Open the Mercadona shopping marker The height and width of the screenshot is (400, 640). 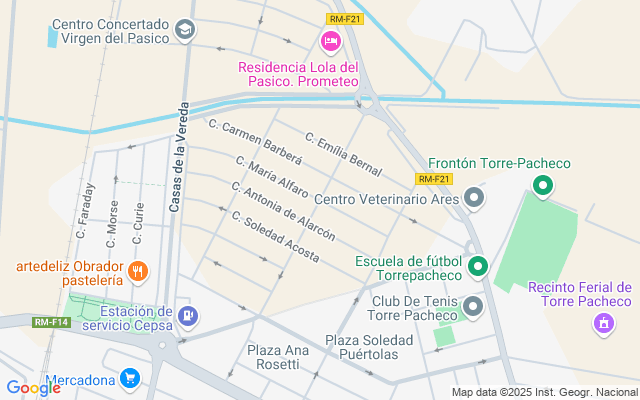point(129,378)
